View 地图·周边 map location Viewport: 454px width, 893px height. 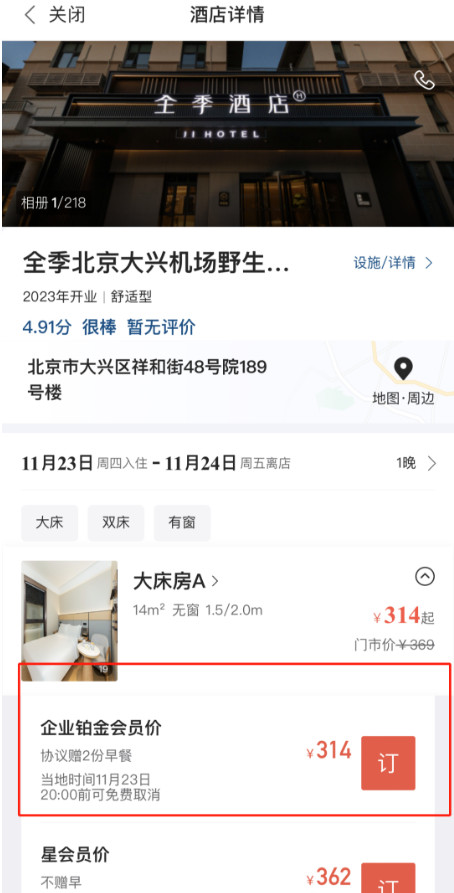pos(403,382)
